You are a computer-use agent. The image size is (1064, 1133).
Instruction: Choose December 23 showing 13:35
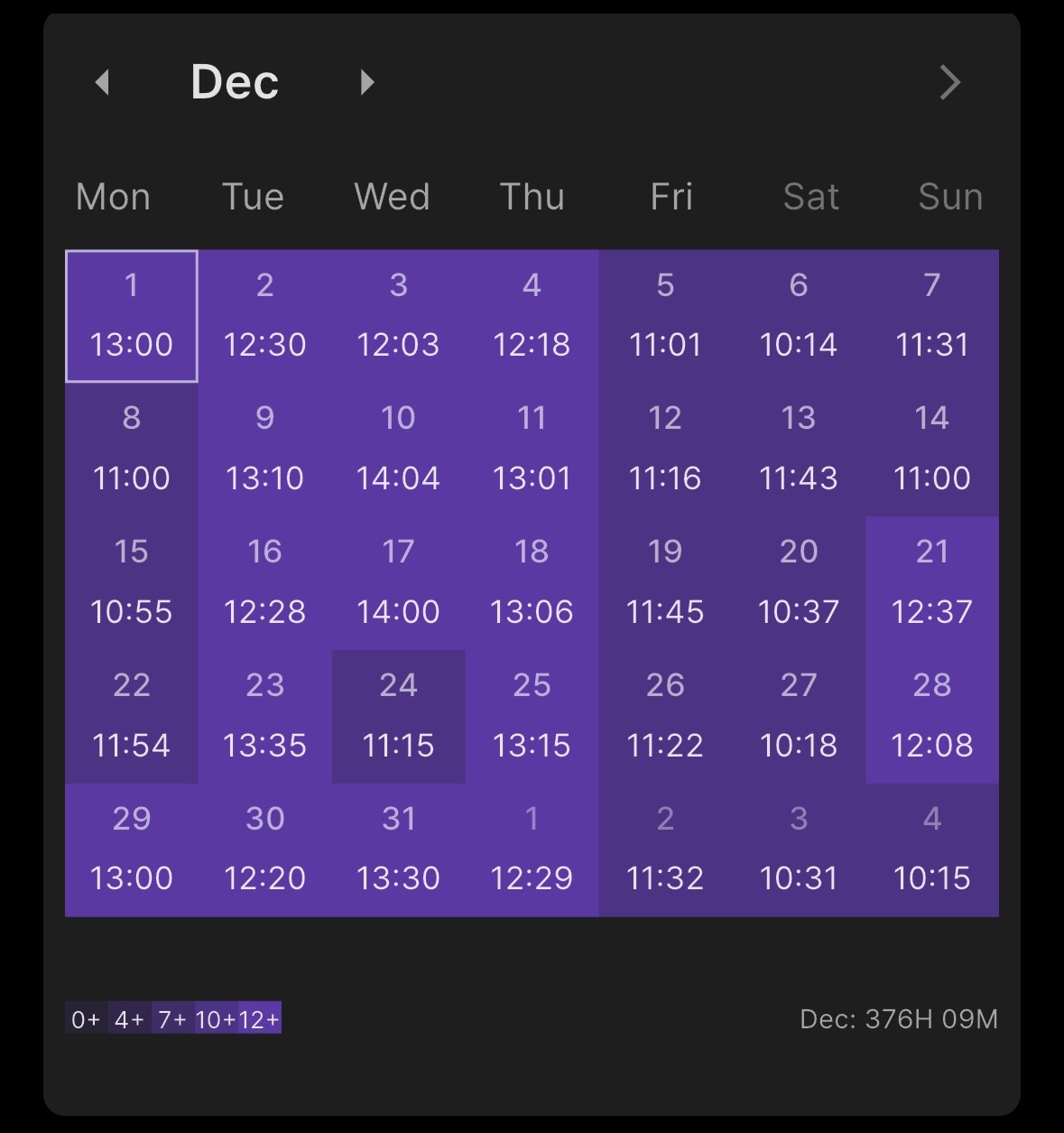(x=264, y=716)
